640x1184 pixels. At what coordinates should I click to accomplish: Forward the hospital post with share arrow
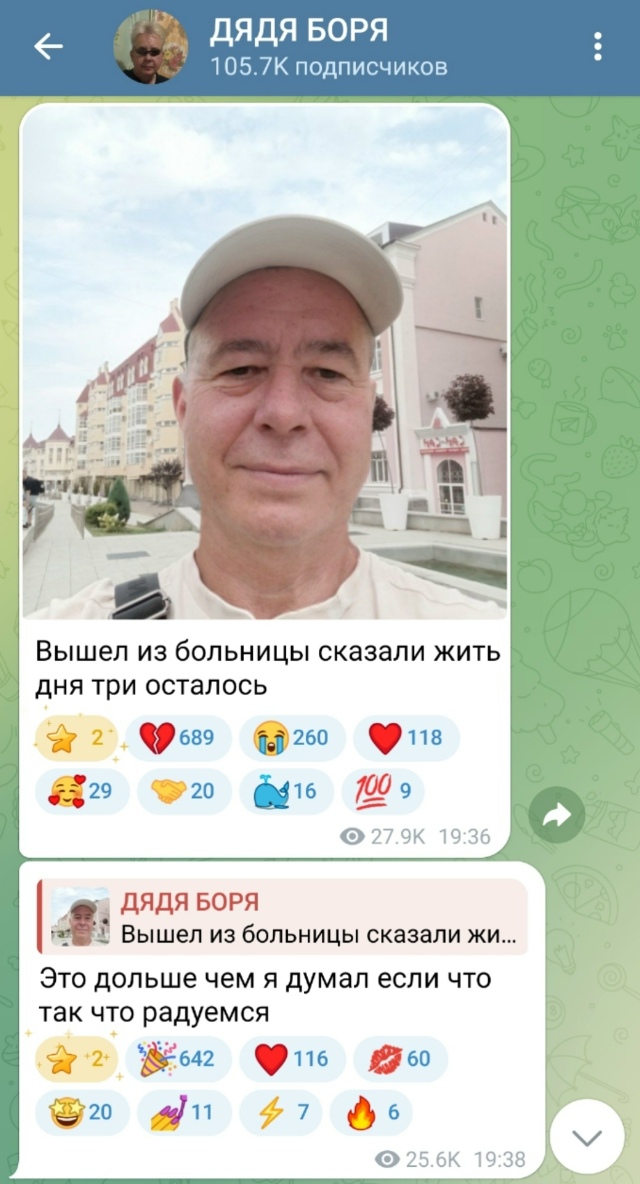pyautogui.click(x=556, y=816)
